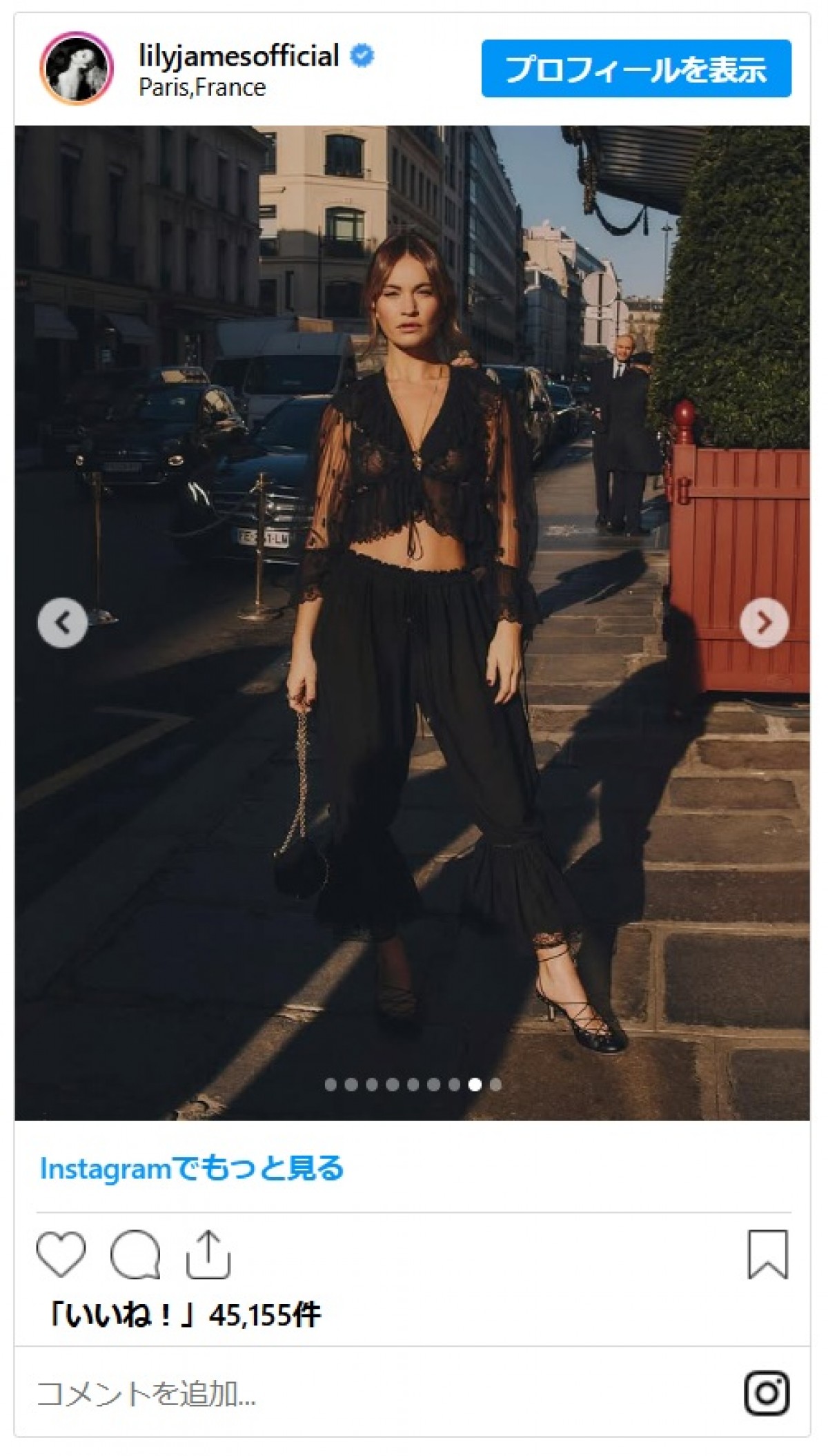The image size is (828, 1456).
Task: Share this post via the share icon
Action: tap(208, 1254)
